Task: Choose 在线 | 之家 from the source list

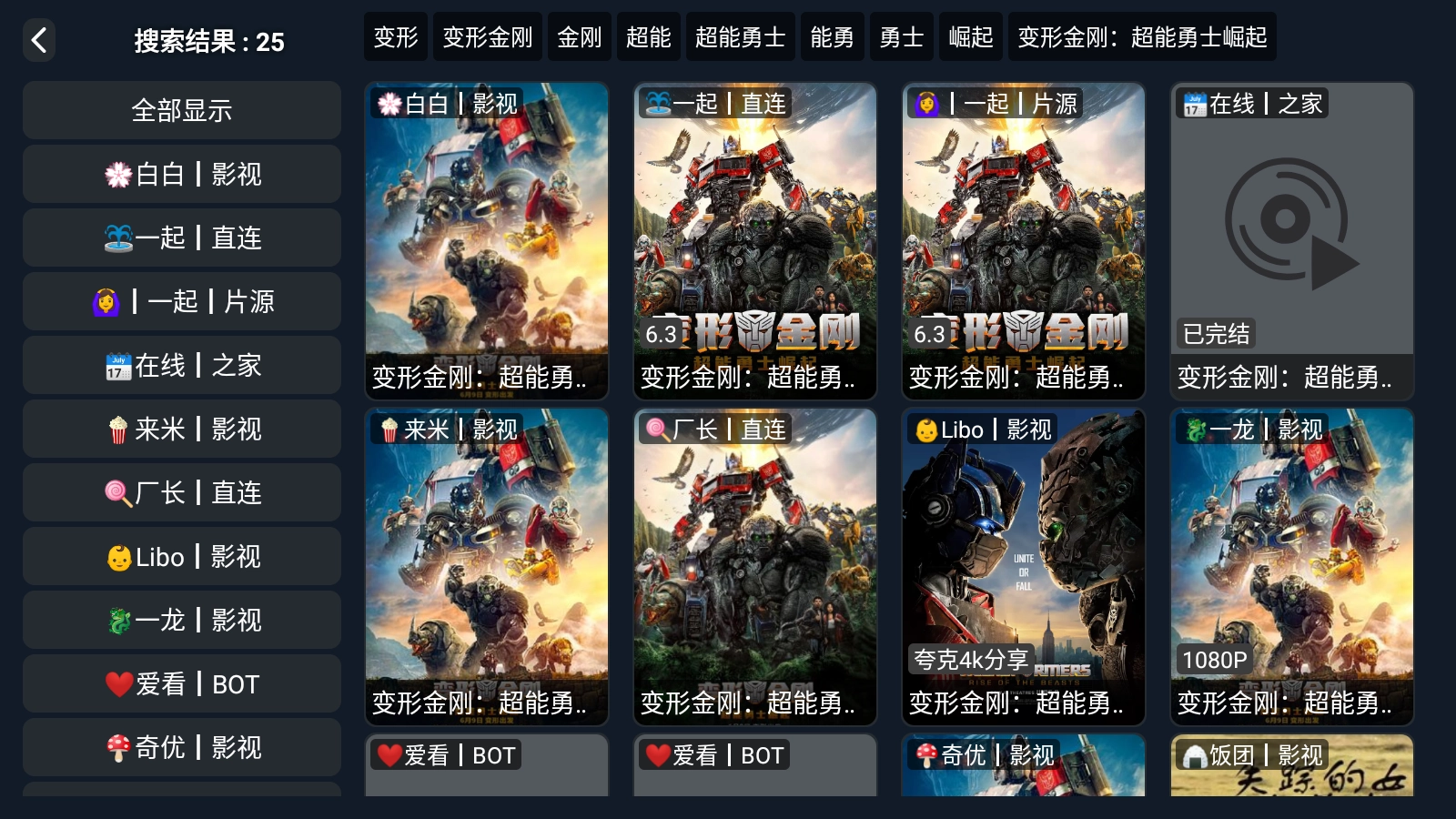Action: pyautogui.click(x=182, y=365)
